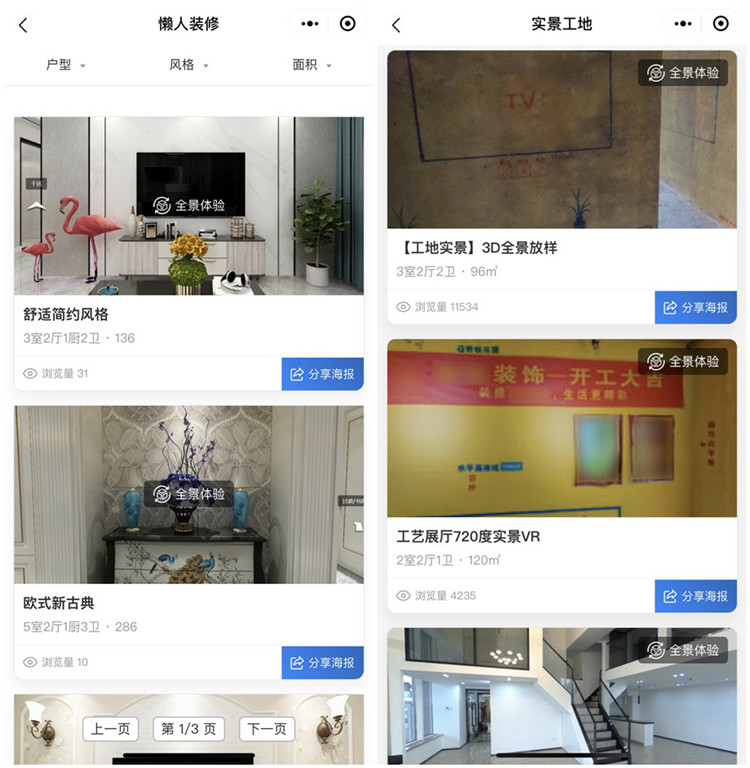Open the more menu on 实景工地
This screenshot has width=750, height=768.
pos(683,24)
